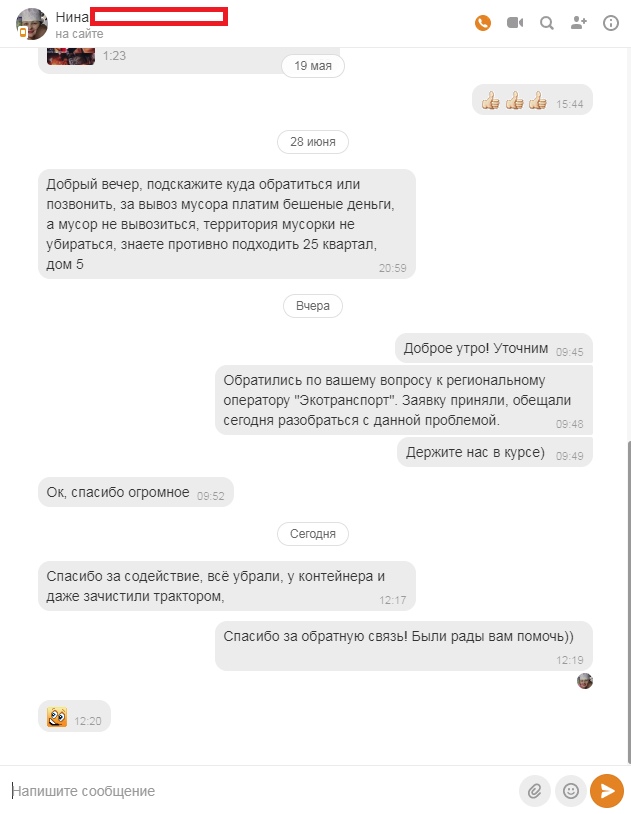Image resolution: width=631 pixels, height=814 pixels.
Task: Search within this conversation
Action: pos(547,23)
